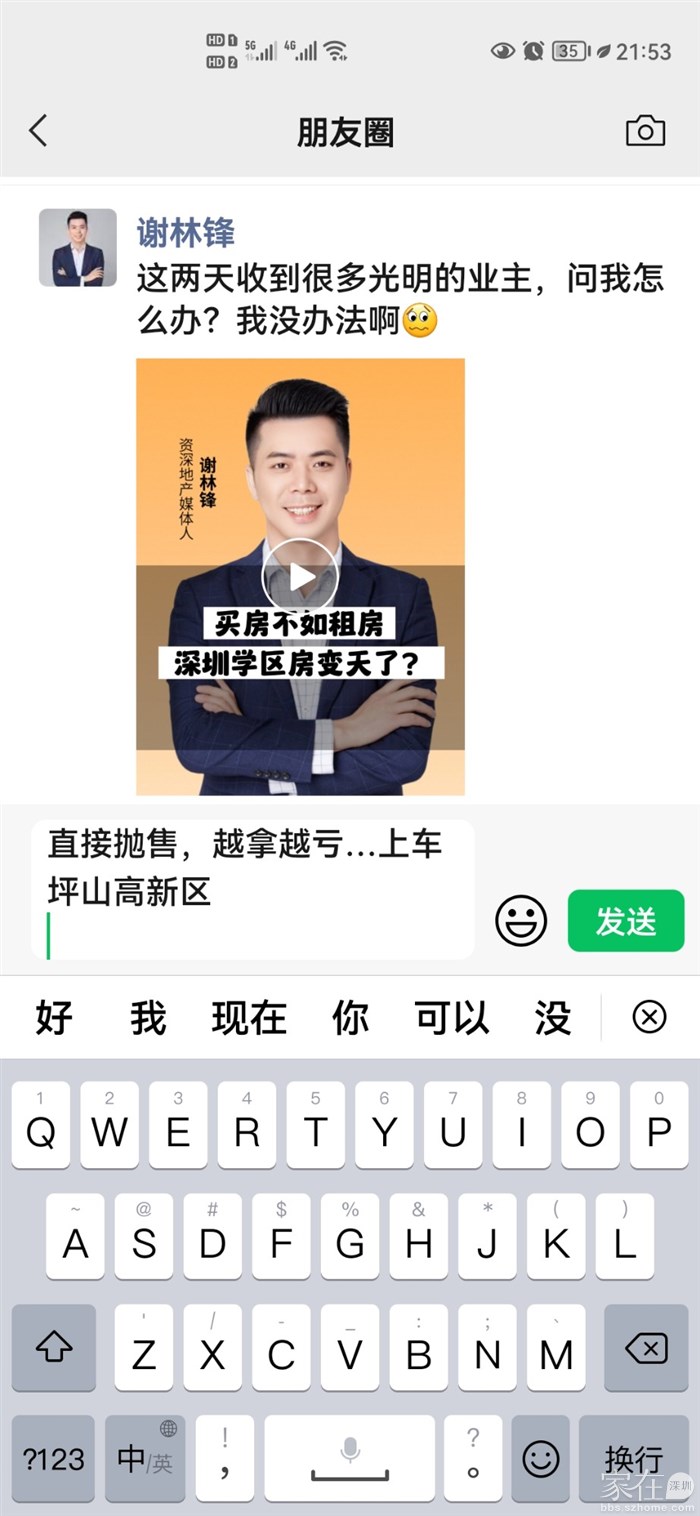Select the suggestion word 好

pyautogui.click(x=54, y=1018)
